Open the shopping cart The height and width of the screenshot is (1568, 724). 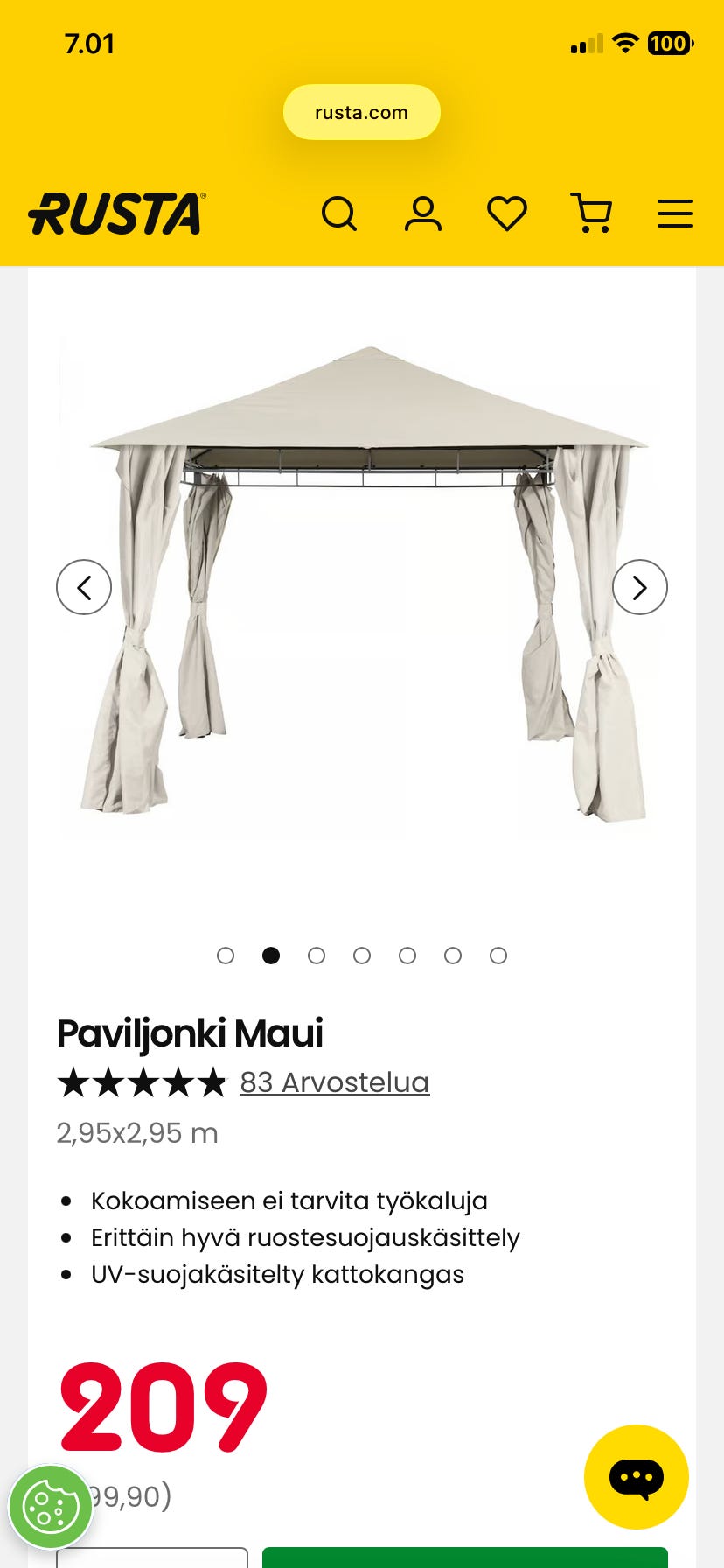pos(591,213)
